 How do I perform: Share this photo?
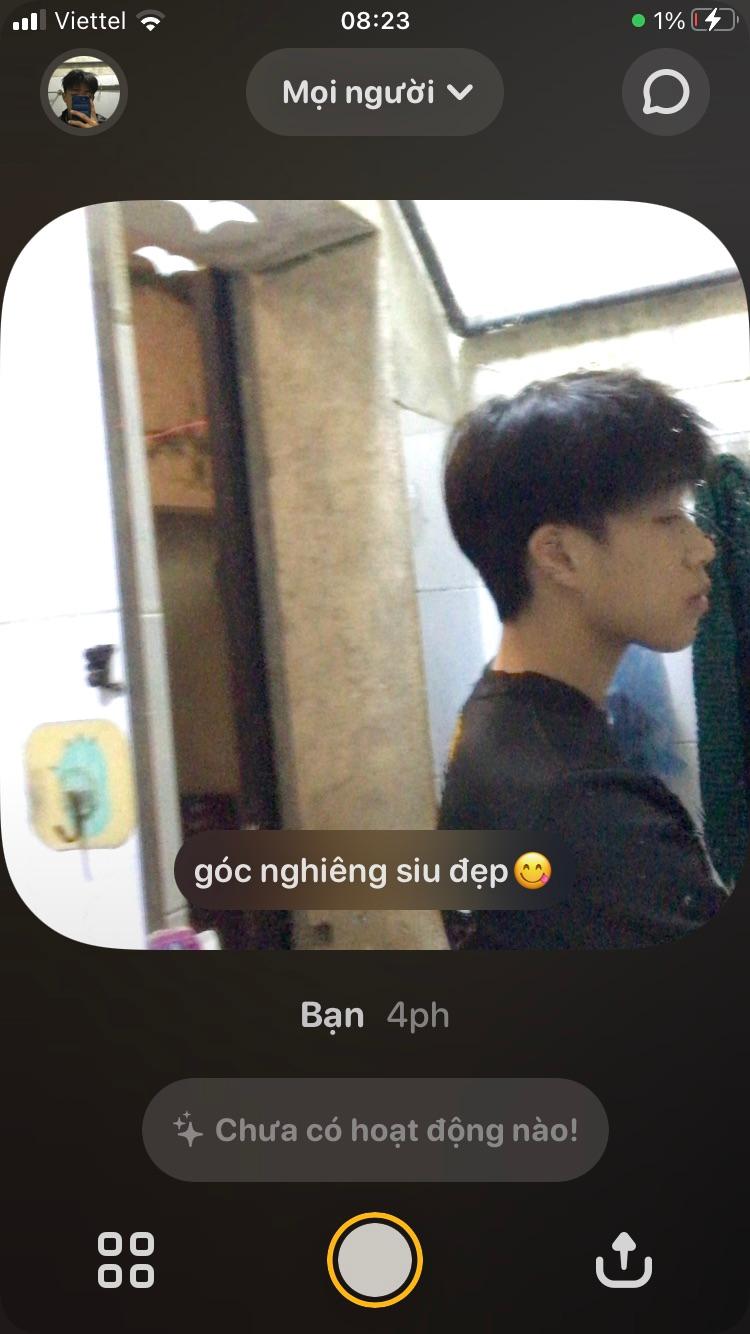click(624, 1259)
